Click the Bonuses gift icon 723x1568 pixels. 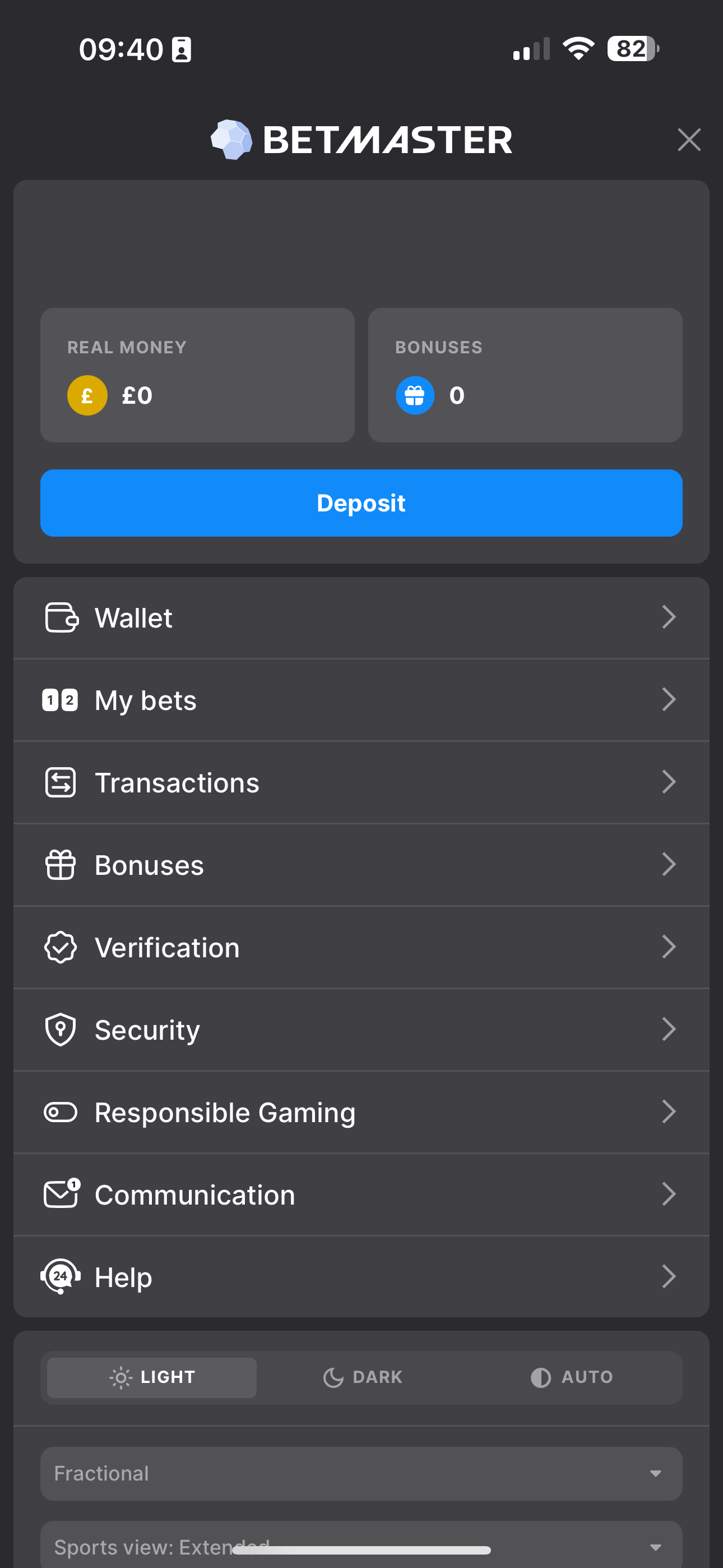(x=61, y=864)
